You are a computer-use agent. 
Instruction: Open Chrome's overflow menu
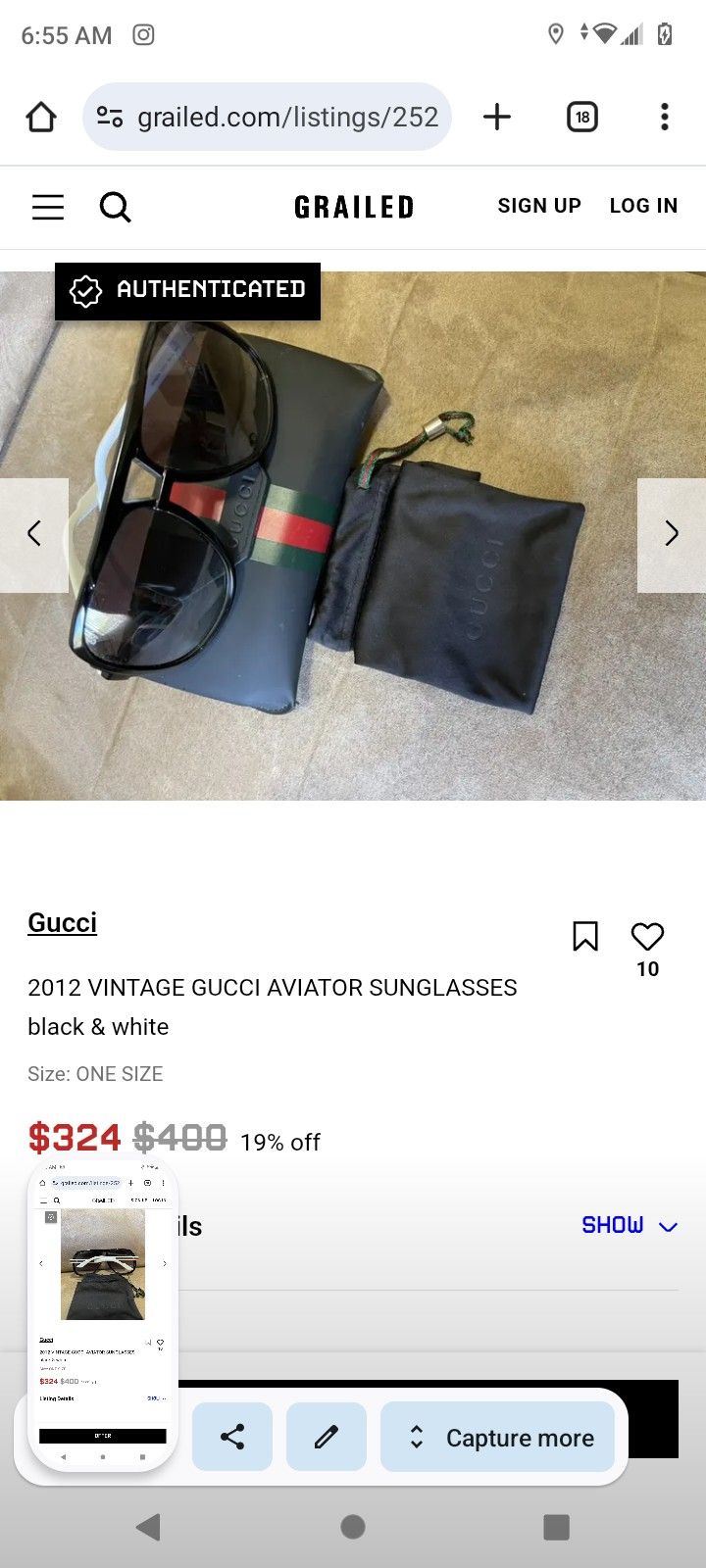[x=665, y=117]
